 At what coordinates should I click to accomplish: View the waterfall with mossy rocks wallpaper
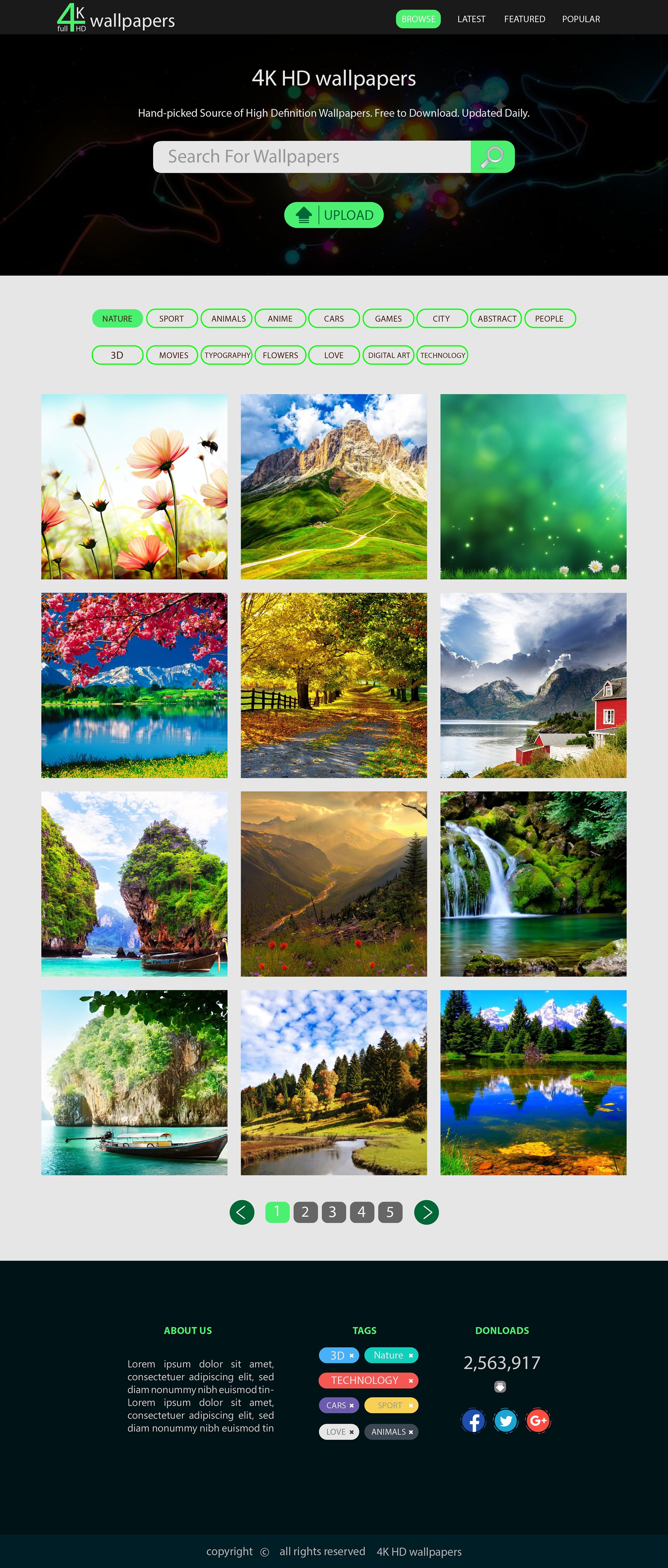click(533, 883)
